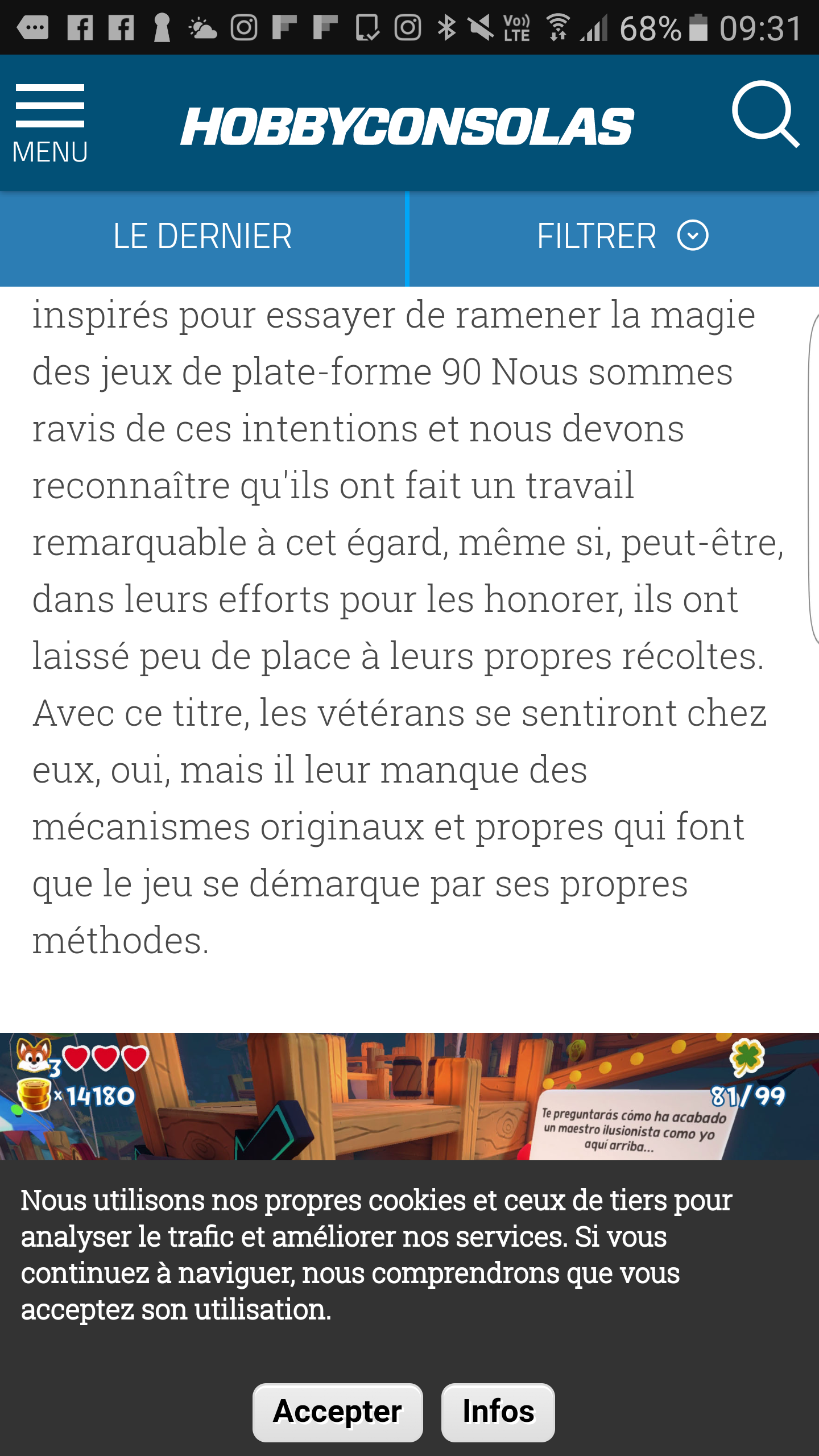Go to the HobbyConsolas home logo
This screenshot has height=1456, width=819.
[x=407, y=126]
